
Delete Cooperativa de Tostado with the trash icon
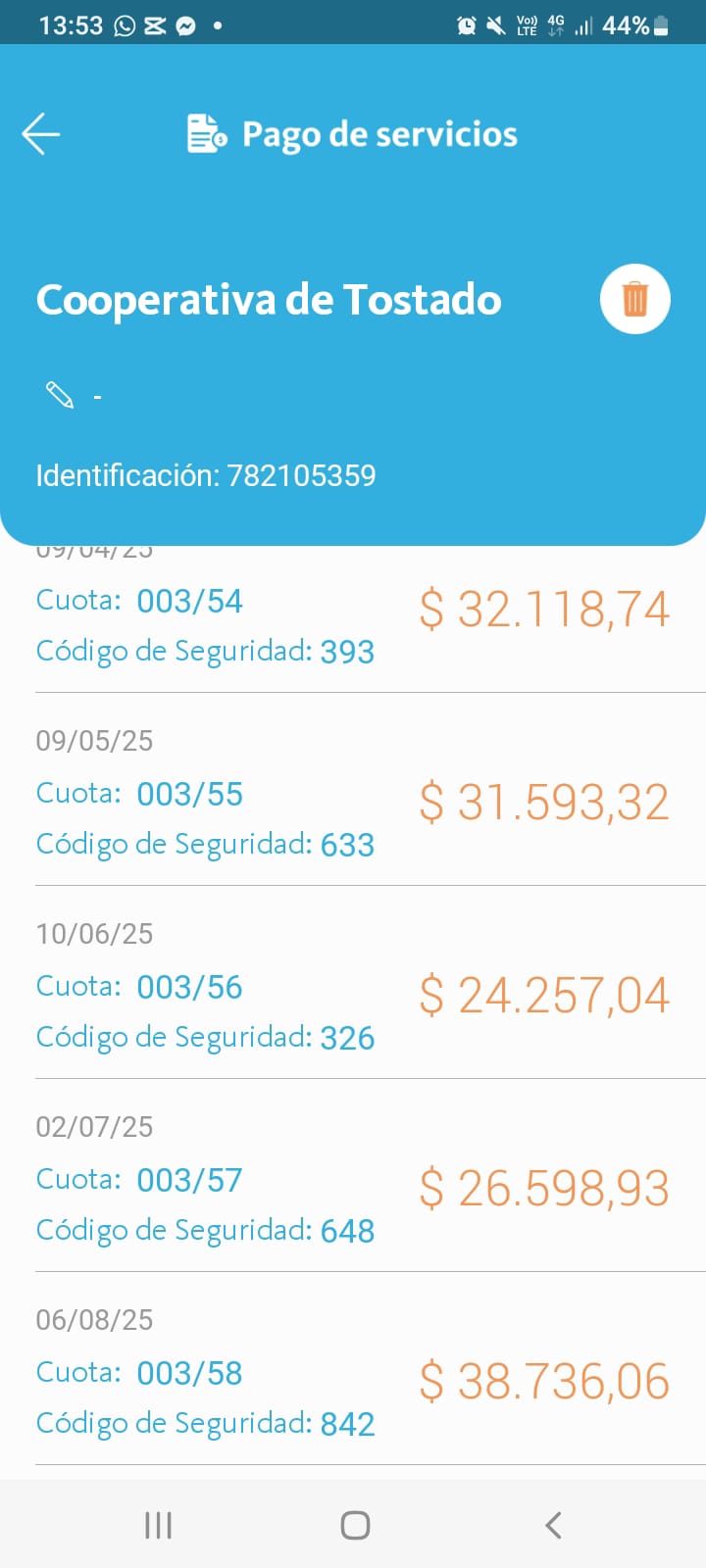tap(634, 299)
